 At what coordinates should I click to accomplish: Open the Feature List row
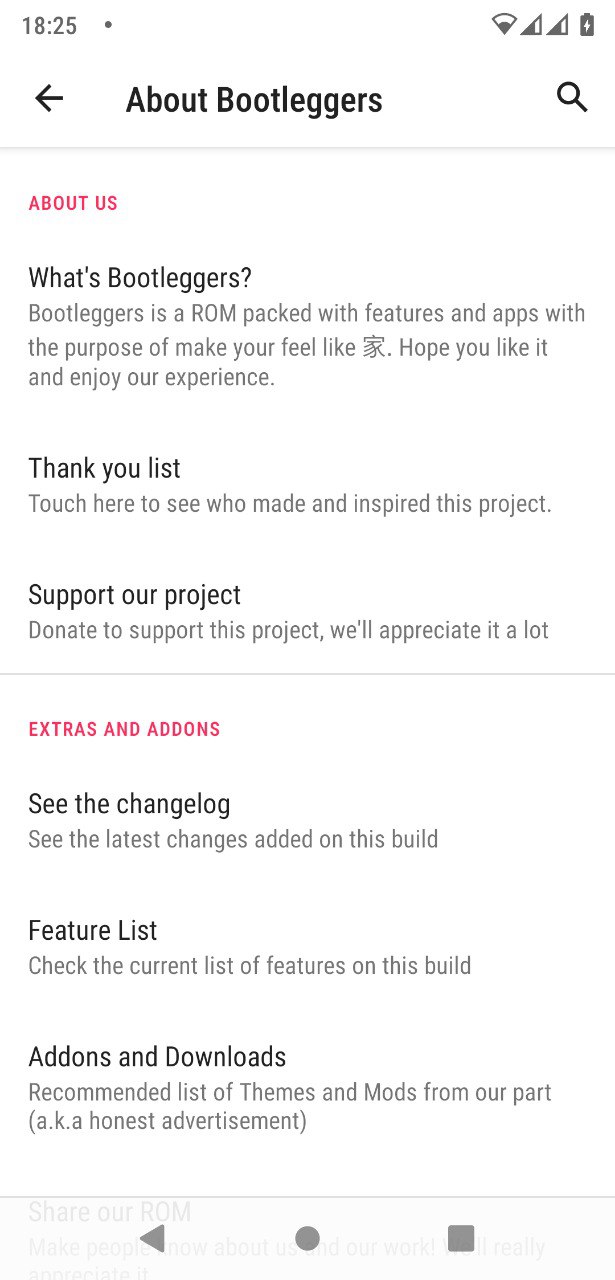coord(307,947)
